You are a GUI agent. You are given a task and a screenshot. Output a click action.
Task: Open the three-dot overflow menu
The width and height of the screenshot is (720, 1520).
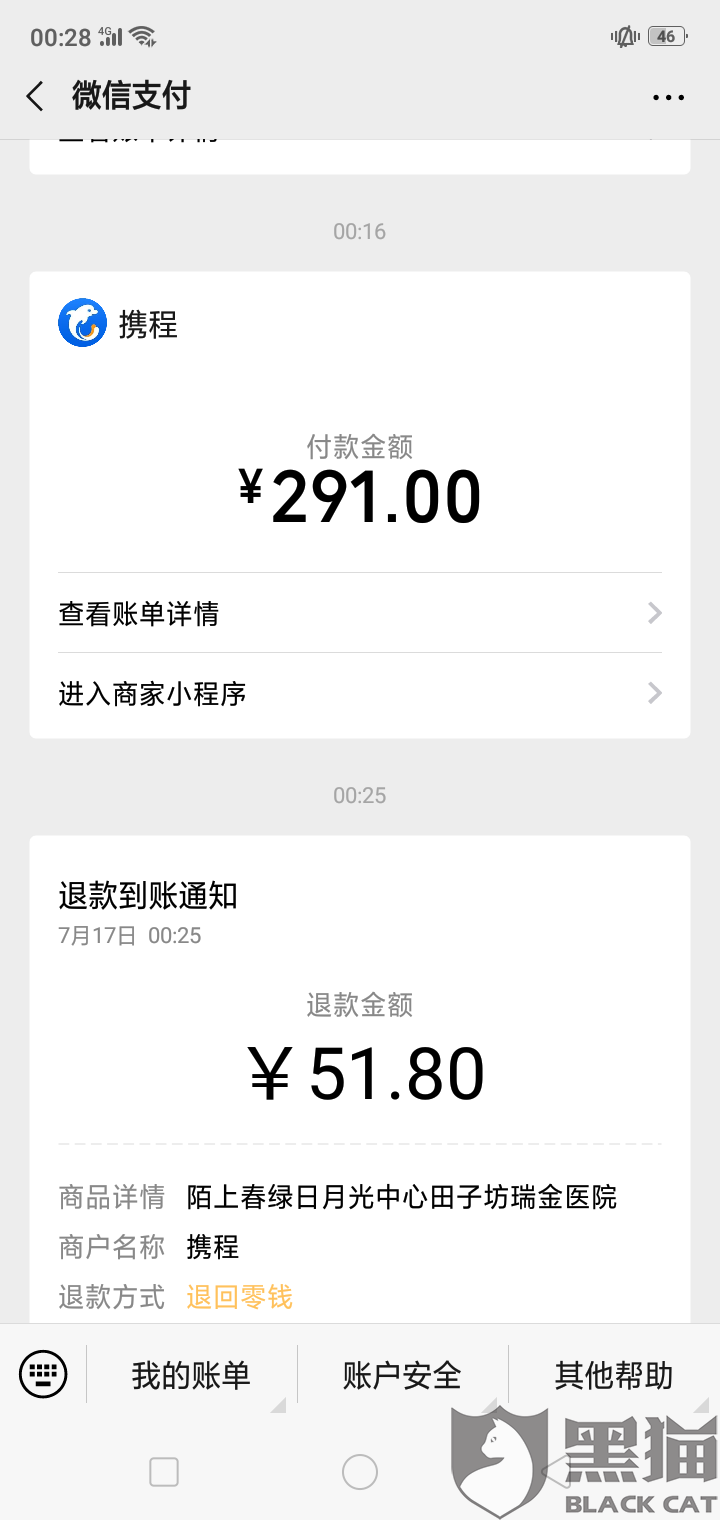[x=668, y=97]
